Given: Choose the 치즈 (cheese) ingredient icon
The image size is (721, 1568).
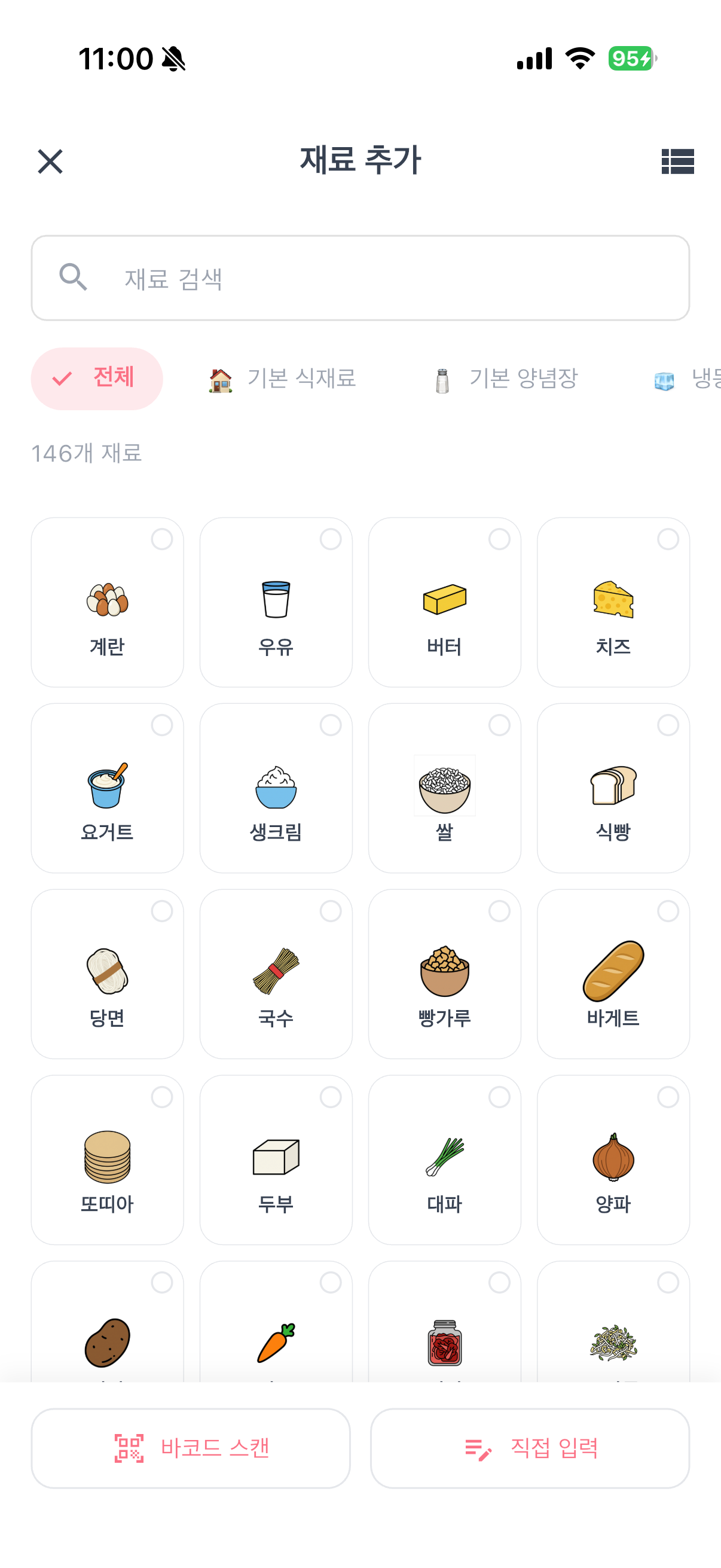Looking at the screenshot, I should pyautogui.click(x=613, y=603).
